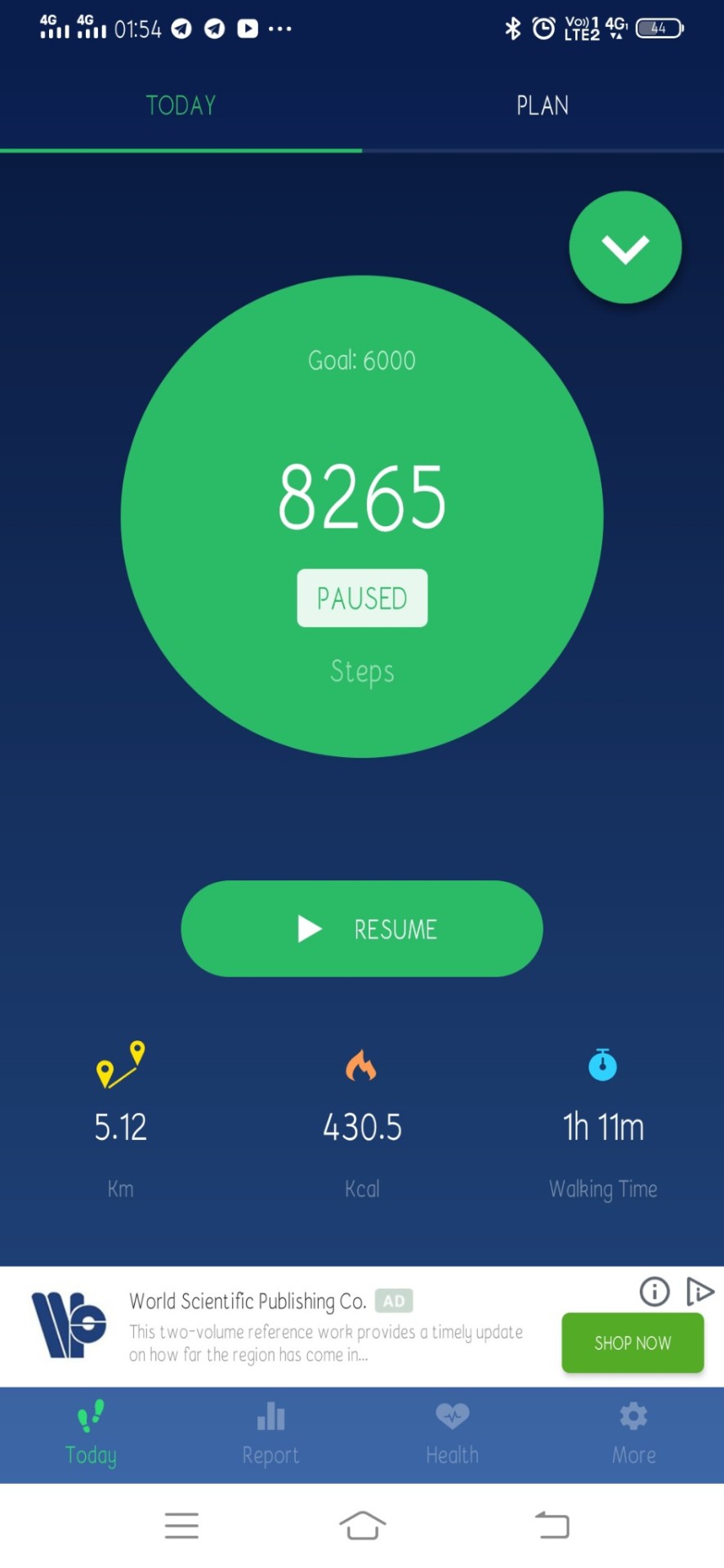Image resolution: width=724 pixels, height=1568 pixels.
Task: Tap the system back button
Action: [552, 1525]
